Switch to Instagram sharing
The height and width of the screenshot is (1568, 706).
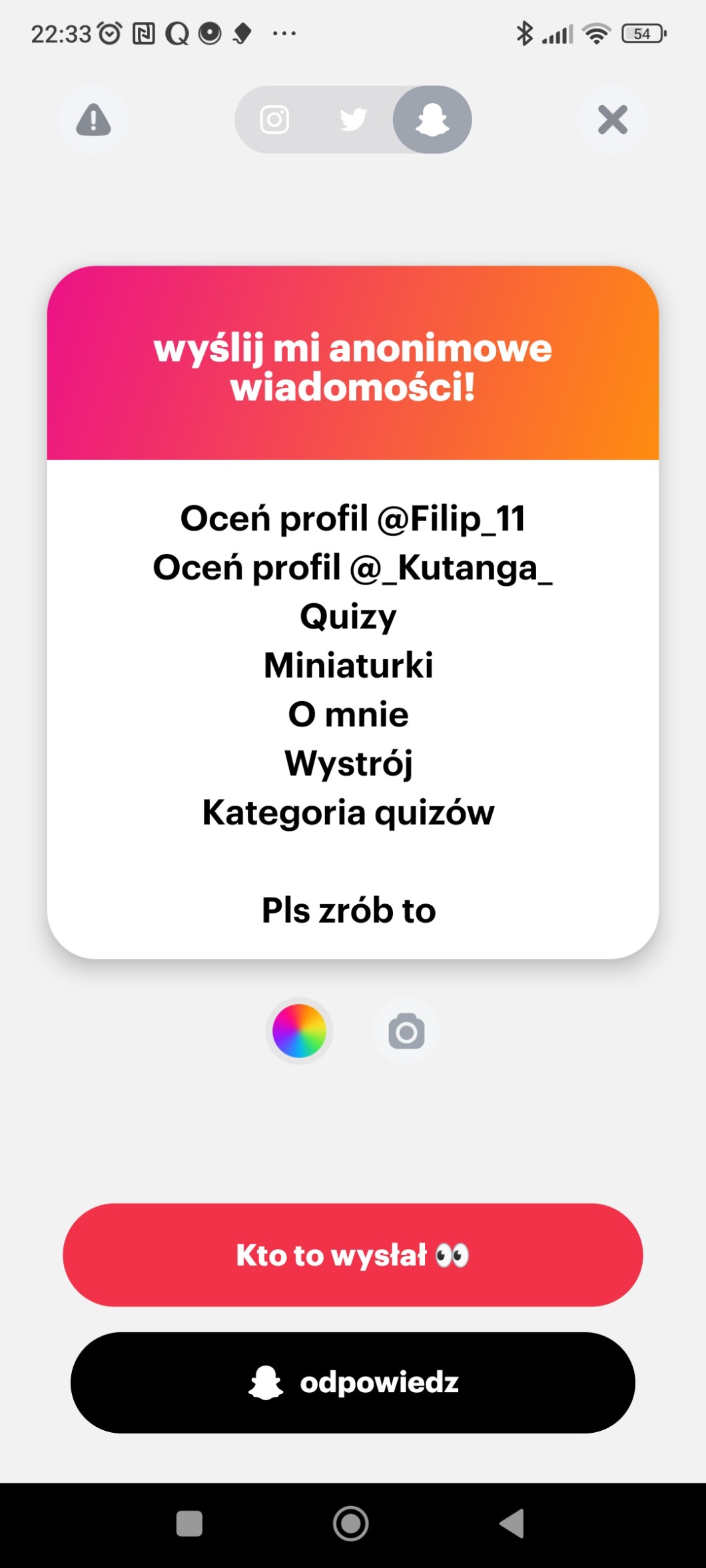(x=274, y=120)
